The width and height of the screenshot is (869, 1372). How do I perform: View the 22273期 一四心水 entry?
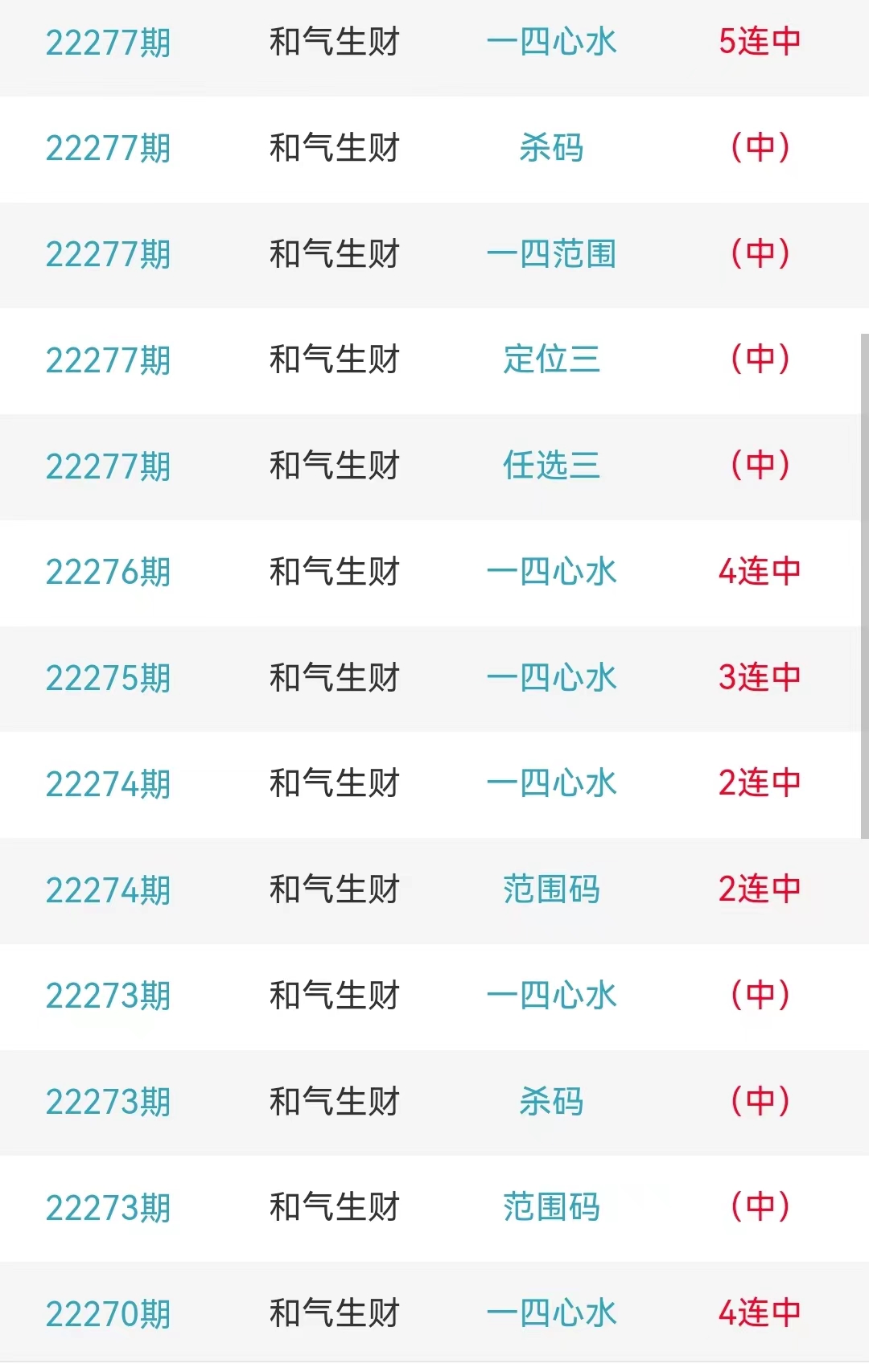point(551,996)
